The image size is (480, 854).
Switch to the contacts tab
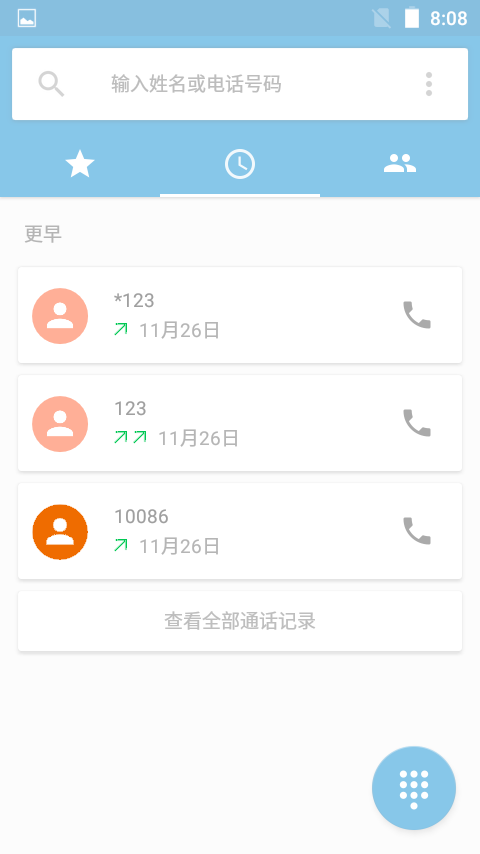click(400, 163)
